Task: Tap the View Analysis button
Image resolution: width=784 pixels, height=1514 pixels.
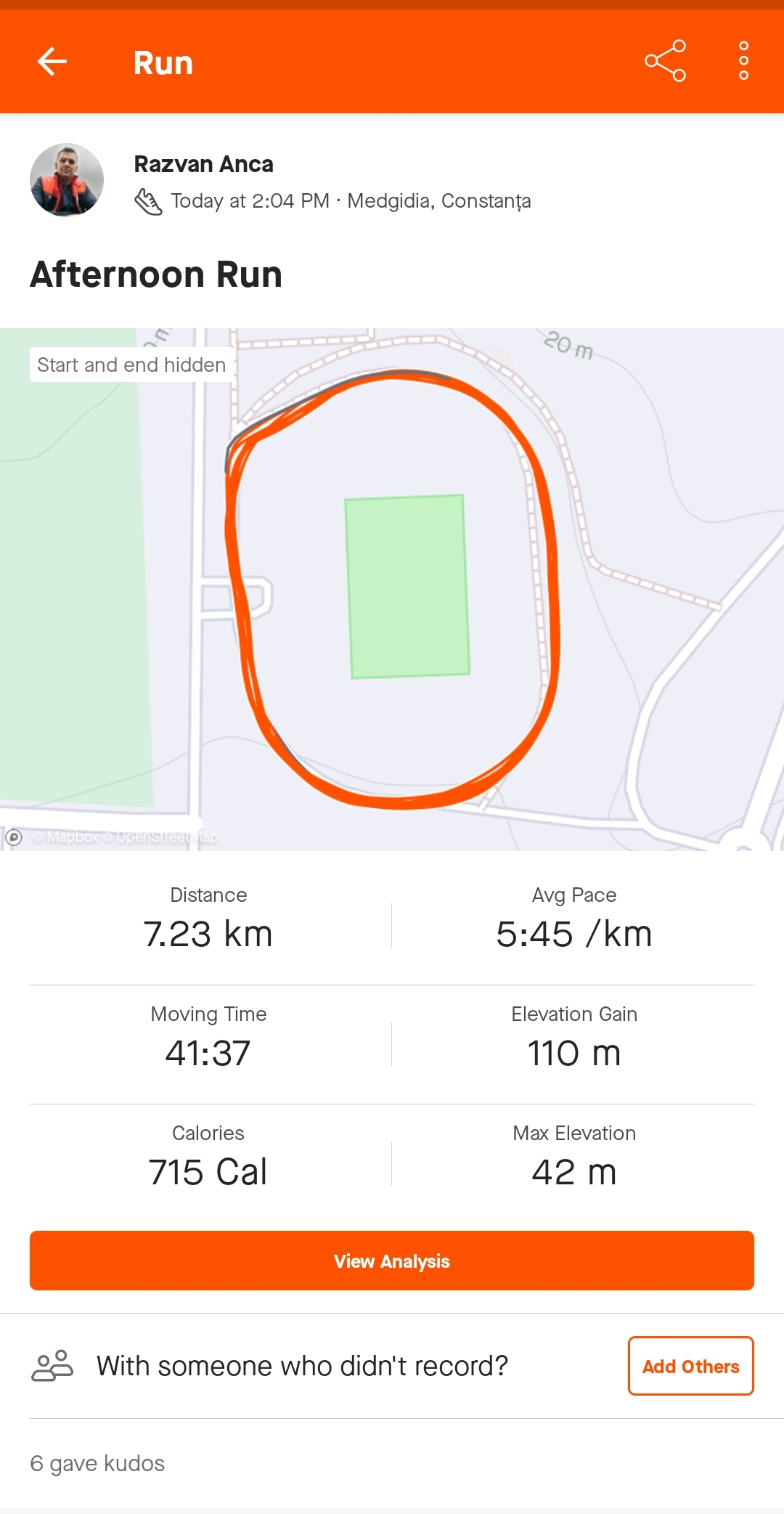Action: [x=392, y=1261]
